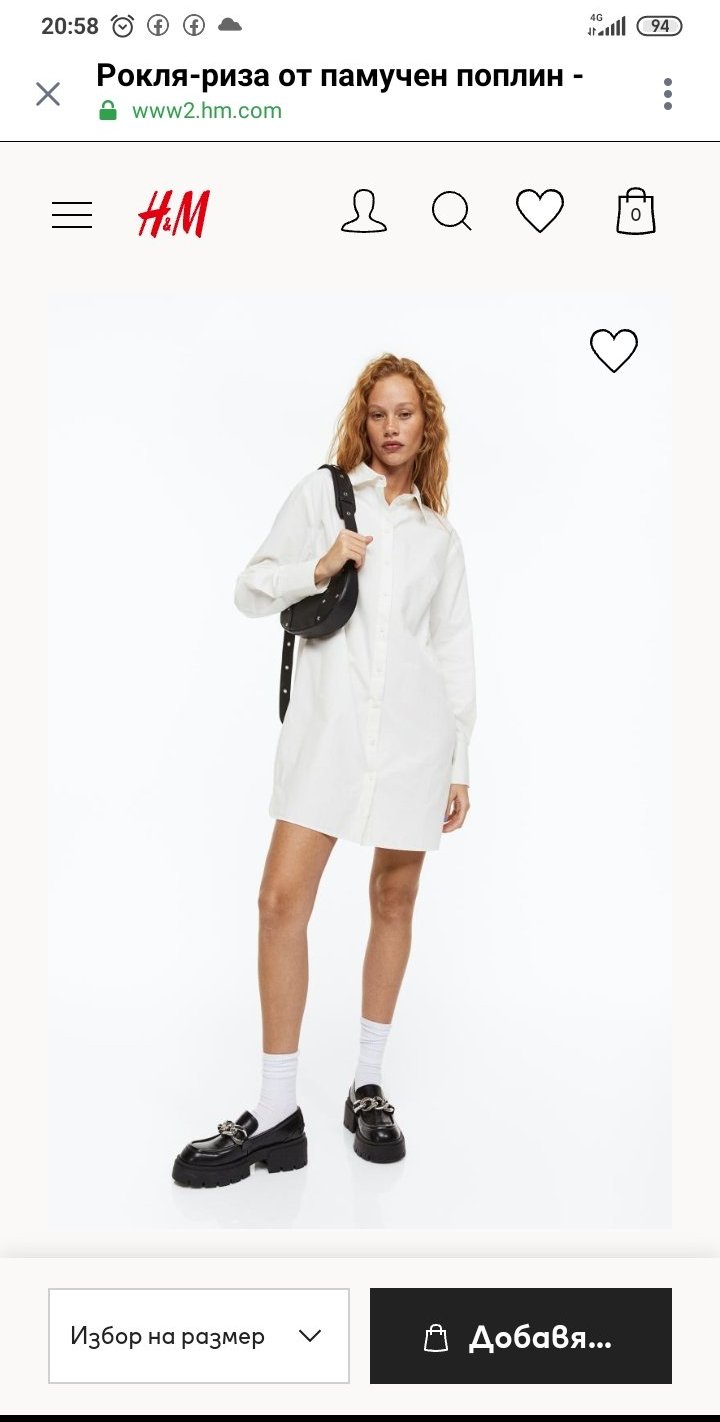Open the account profile icon
Viewport: 720px width, 1422px height.
pos(363,213)
